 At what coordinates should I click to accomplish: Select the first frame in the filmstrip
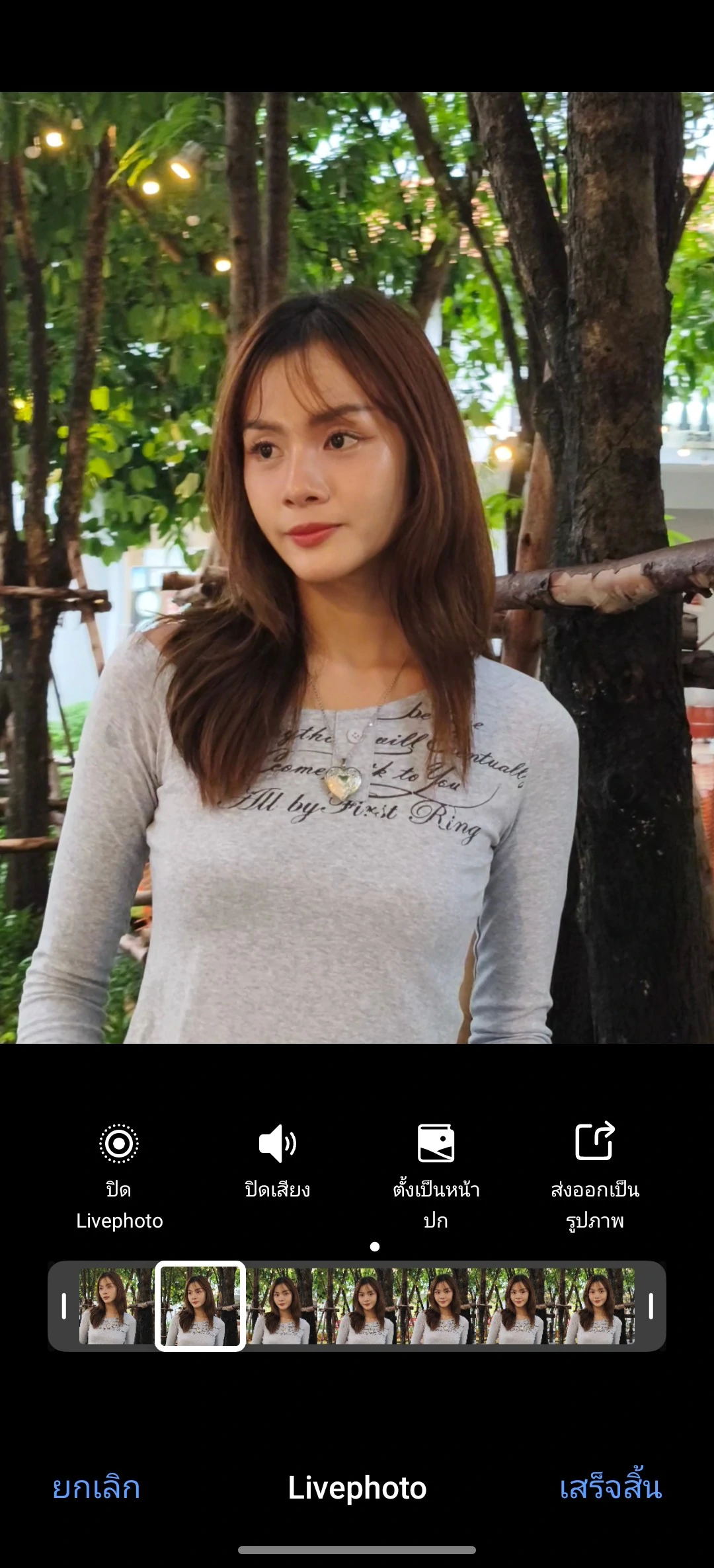point(109,1306)
